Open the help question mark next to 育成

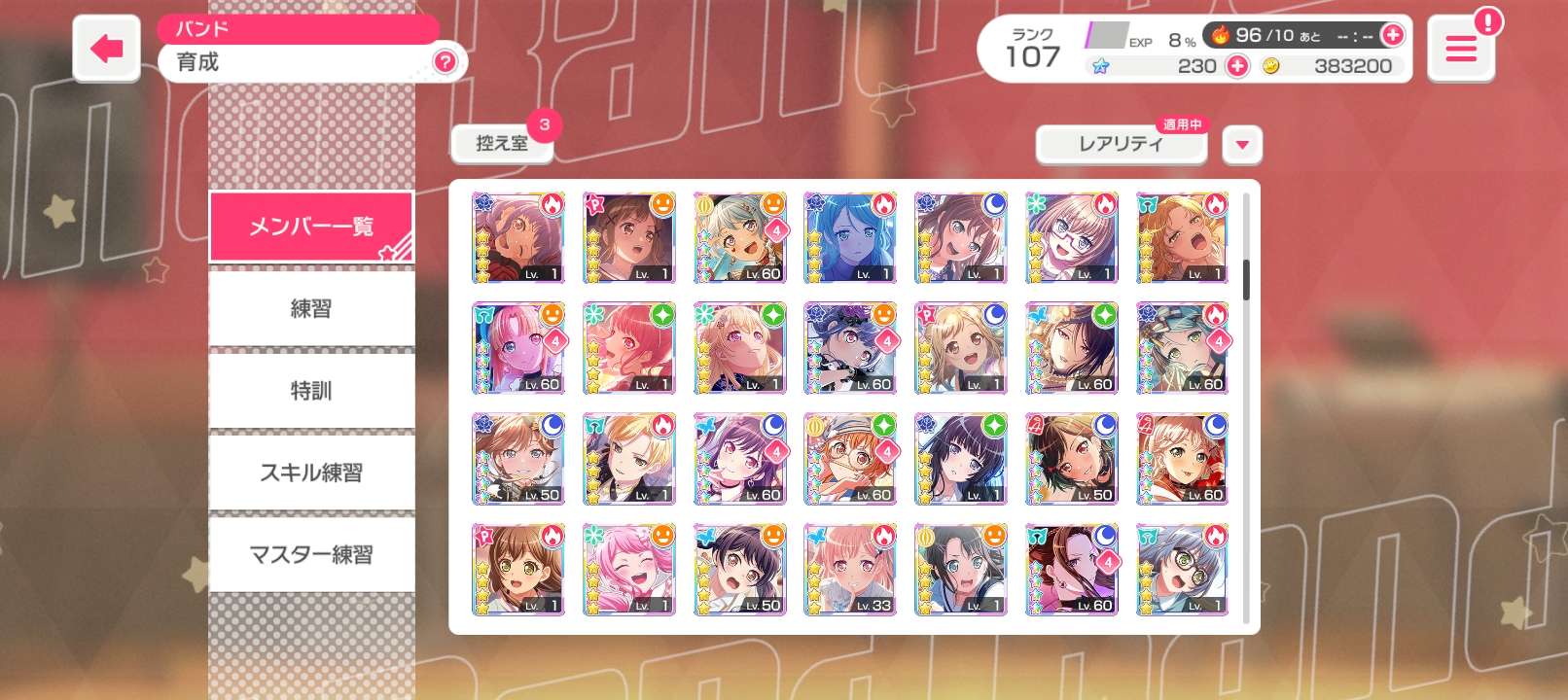(x=445, y=62)
